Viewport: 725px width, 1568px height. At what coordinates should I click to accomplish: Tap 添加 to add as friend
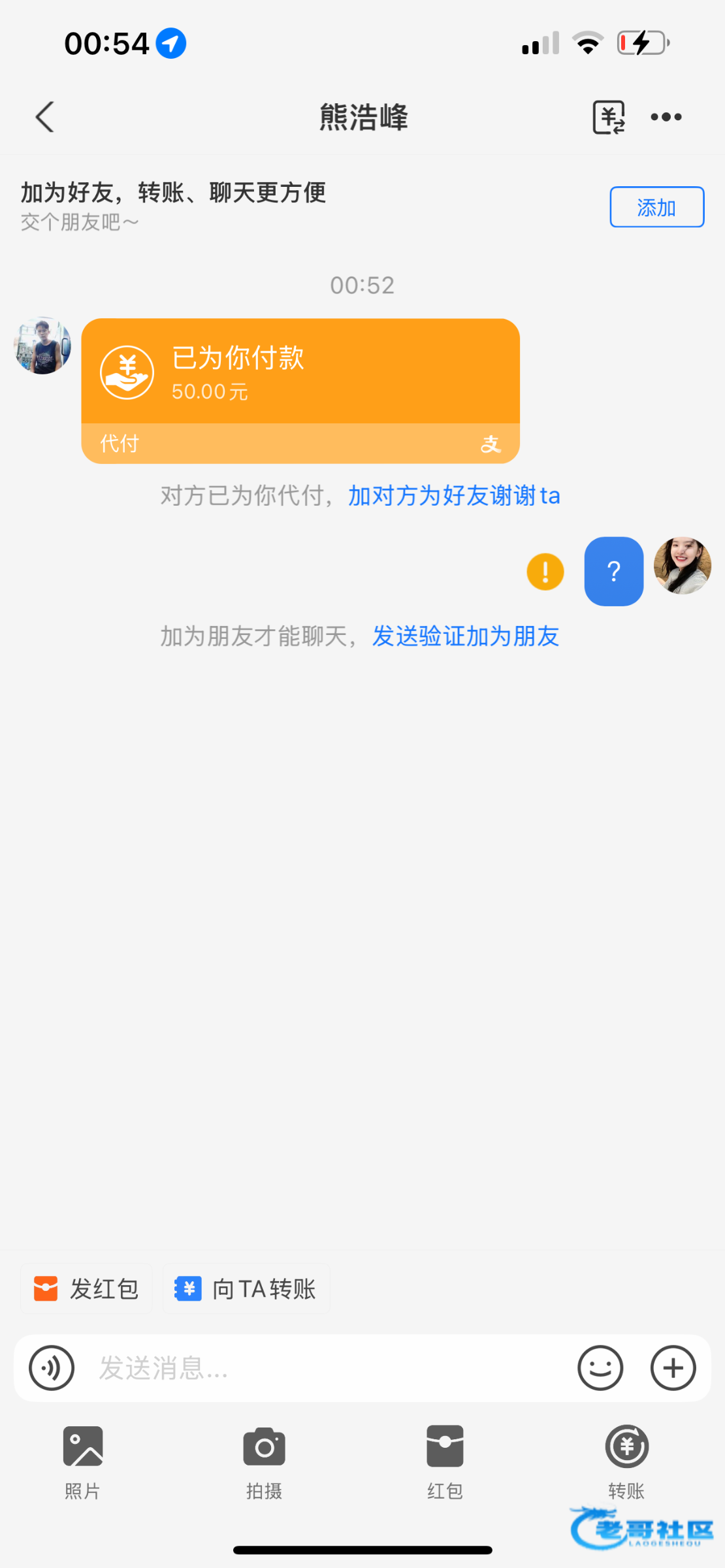point(656,207)
